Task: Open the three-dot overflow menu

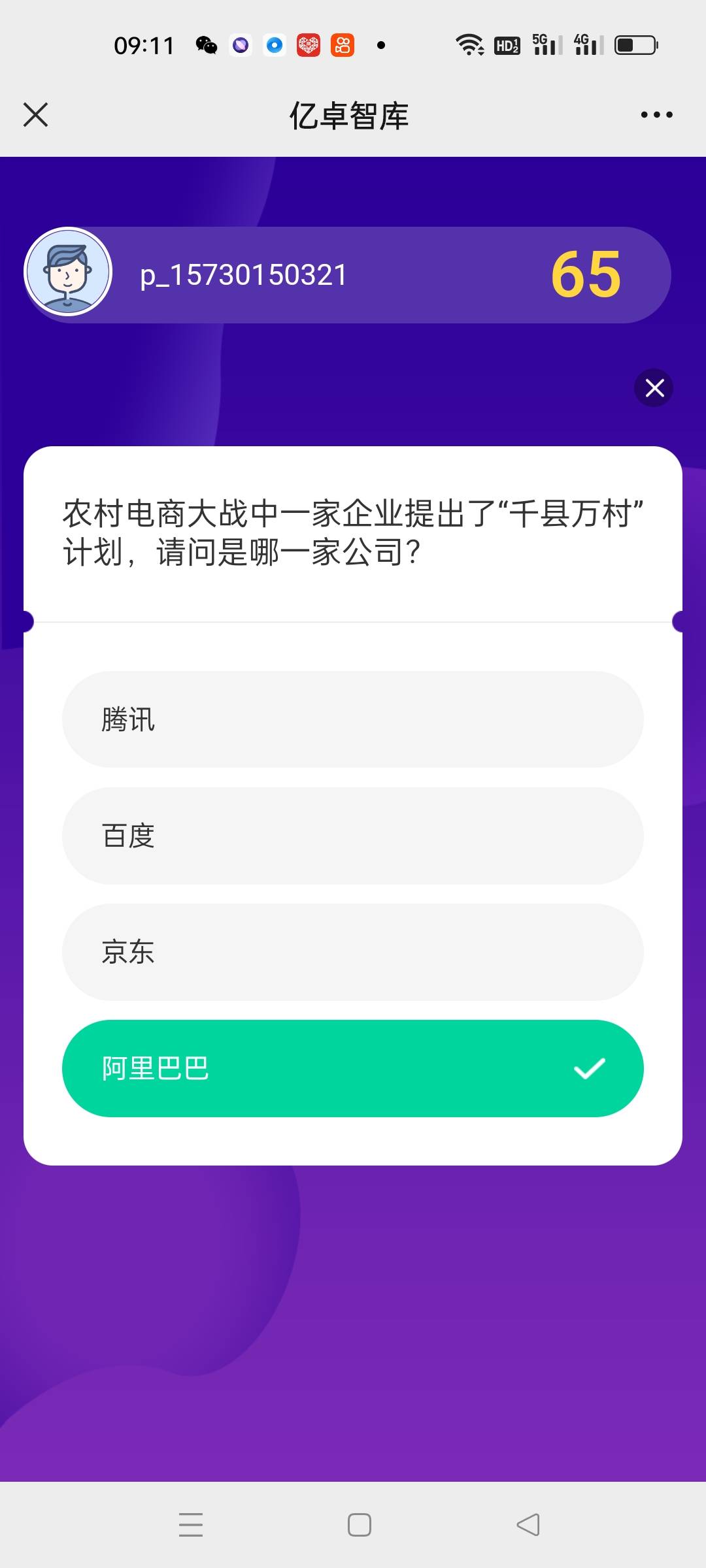Action: coord(656,115)
